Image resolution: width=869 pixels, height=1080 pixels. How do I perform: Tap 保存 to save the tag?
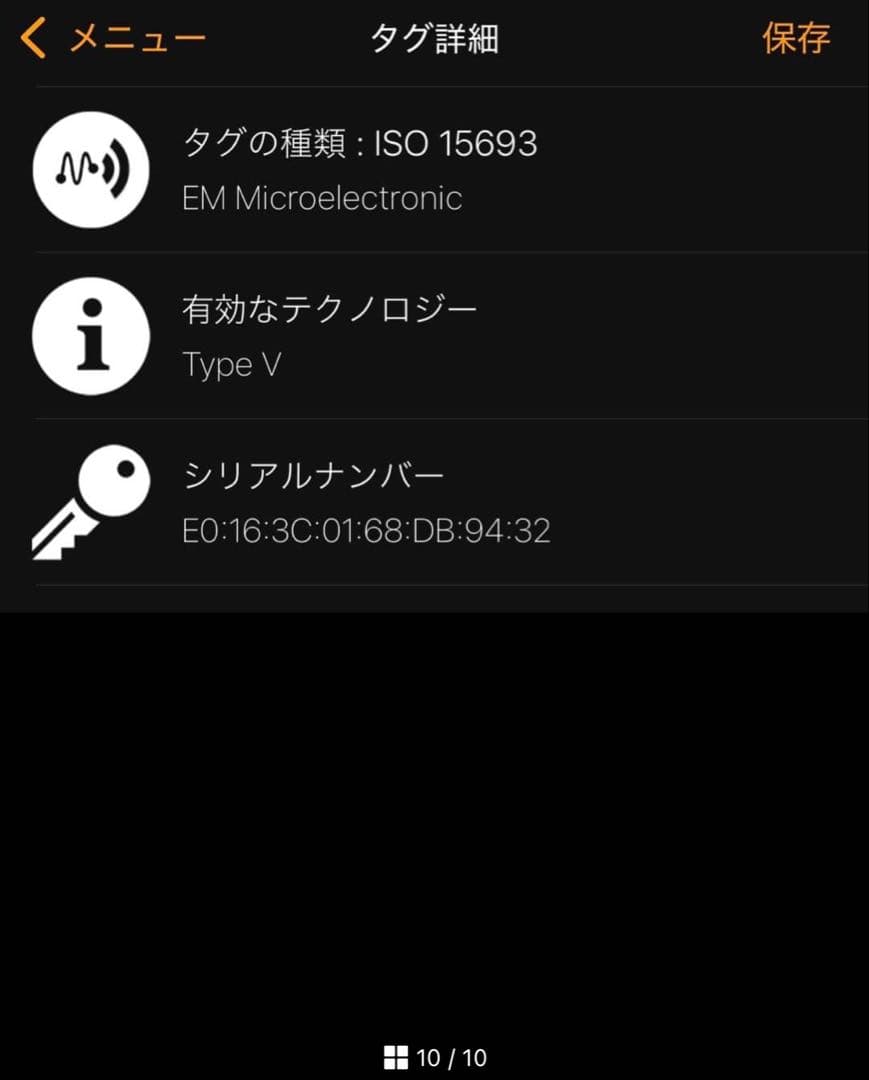pyautogui.click(x=795, y=39)
